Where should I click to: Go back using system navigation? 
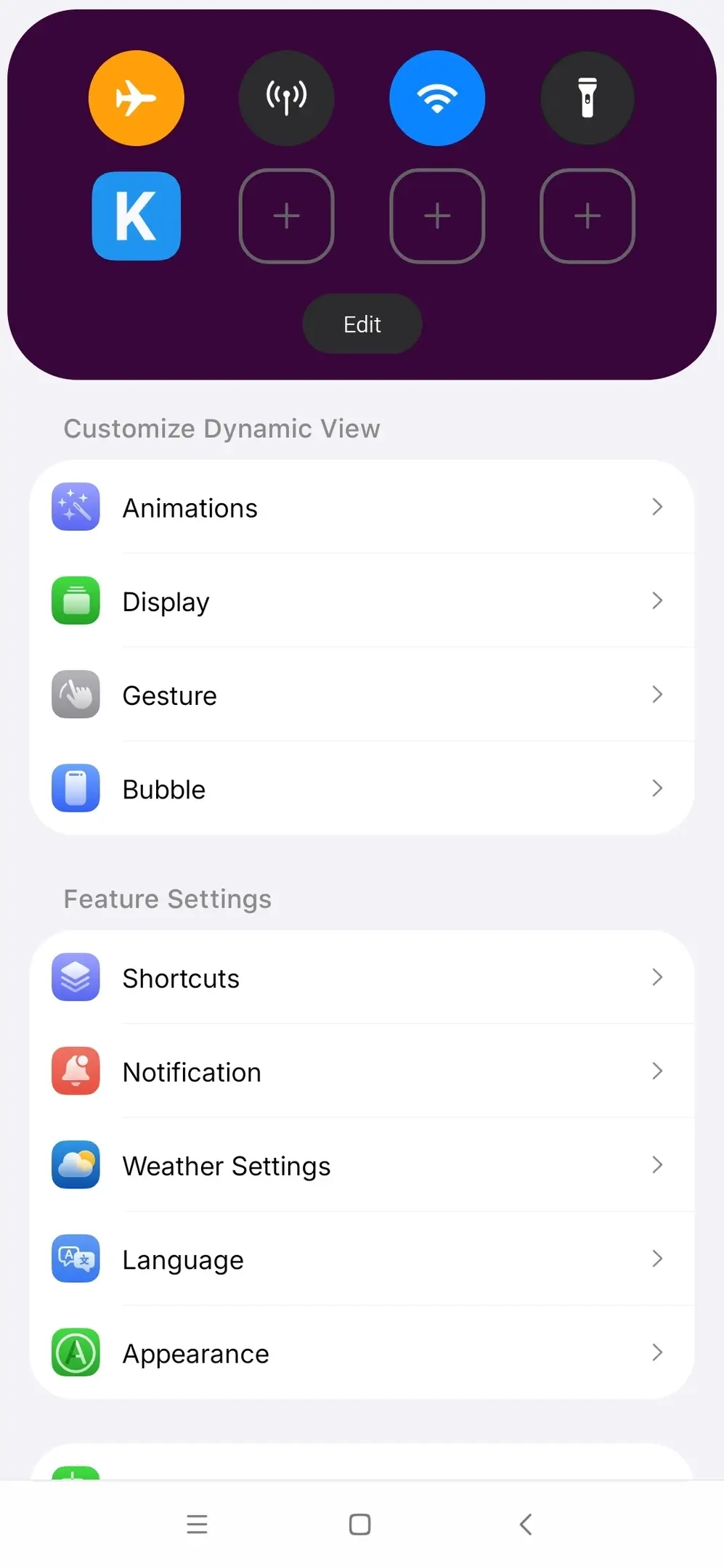click(x=526, y=1524)
